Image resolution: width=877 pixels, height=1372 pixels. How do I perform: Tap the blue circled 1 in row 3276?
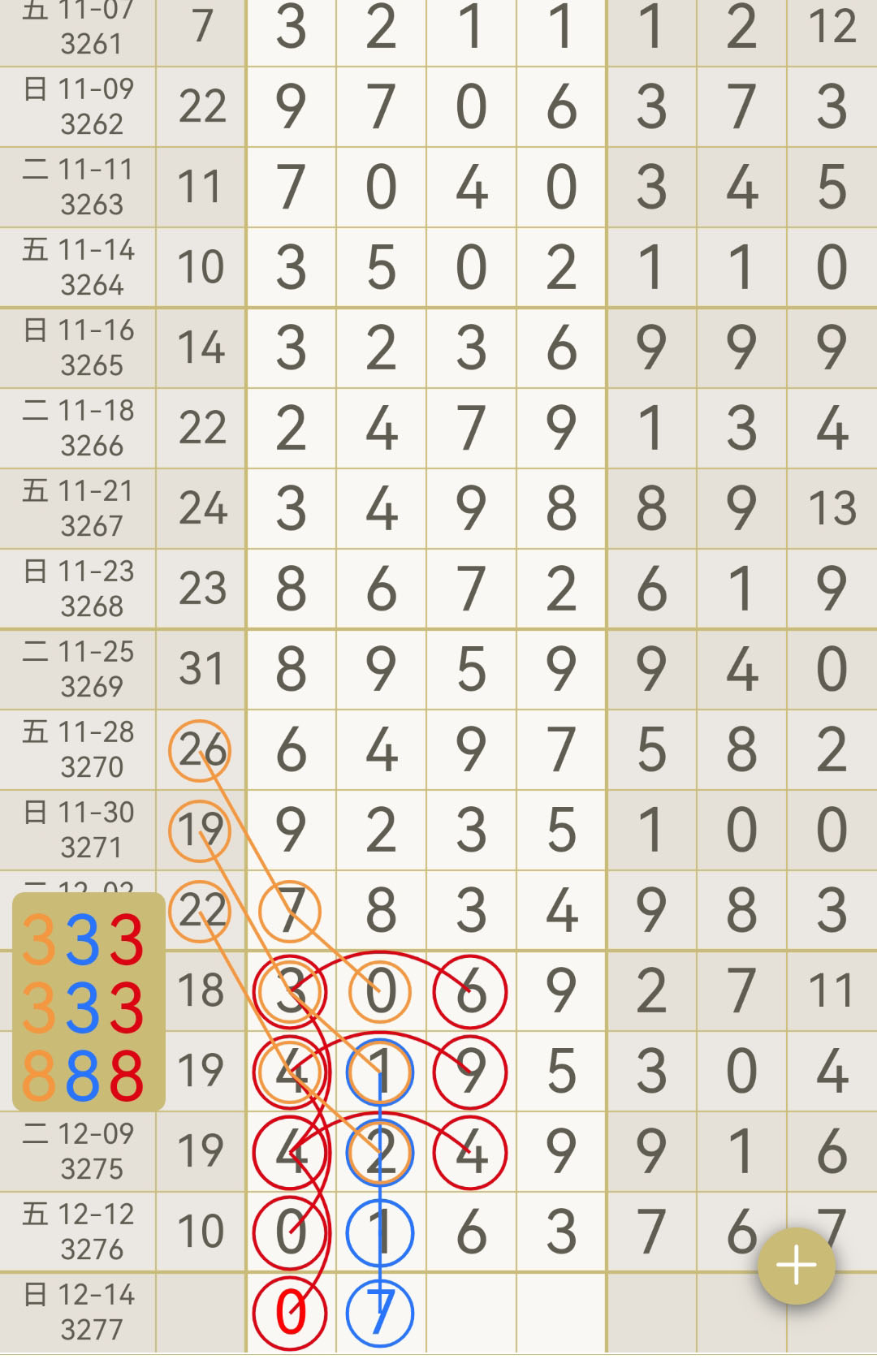[380, 1231]
